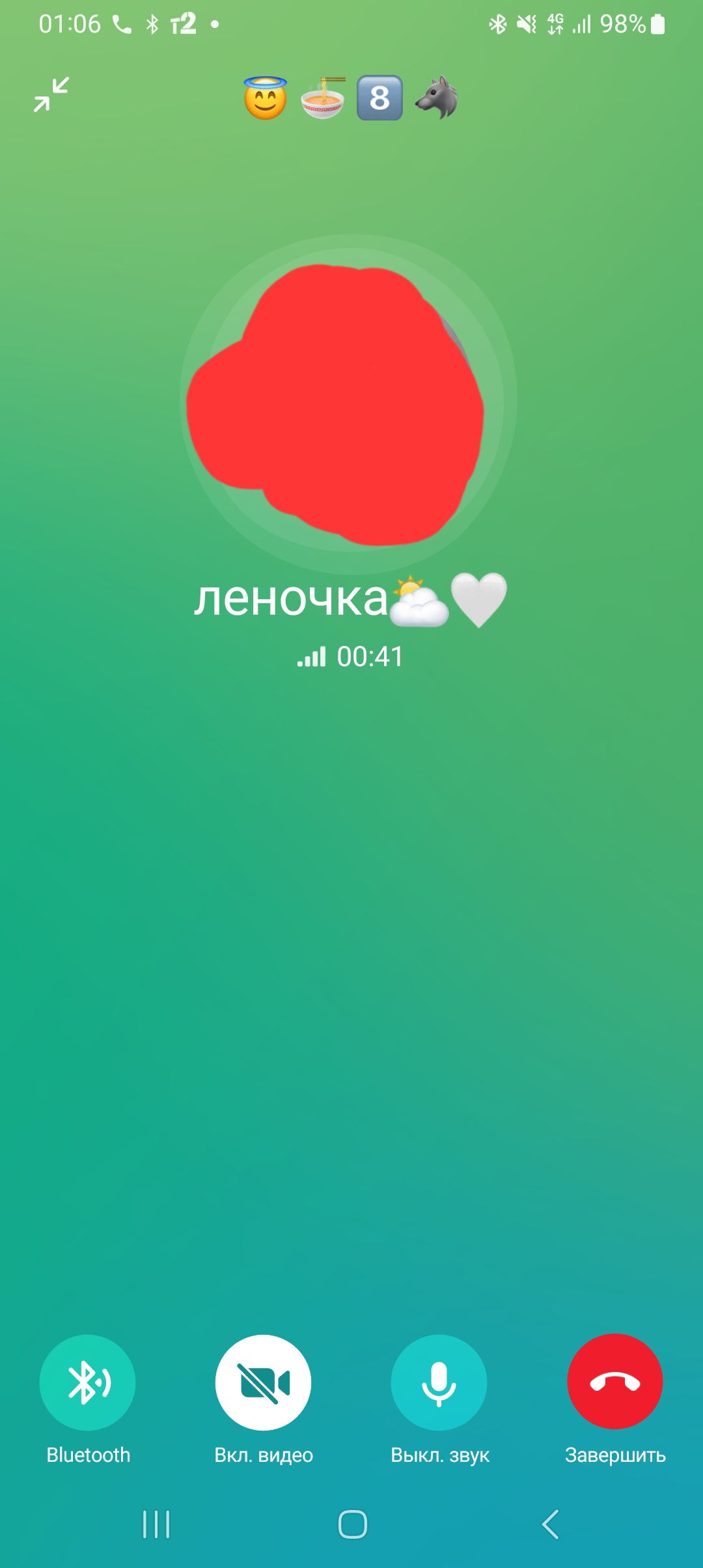The image size is (703, 1568).
Task: Mute microphone with Выкл. звук
Action: 439,1382
